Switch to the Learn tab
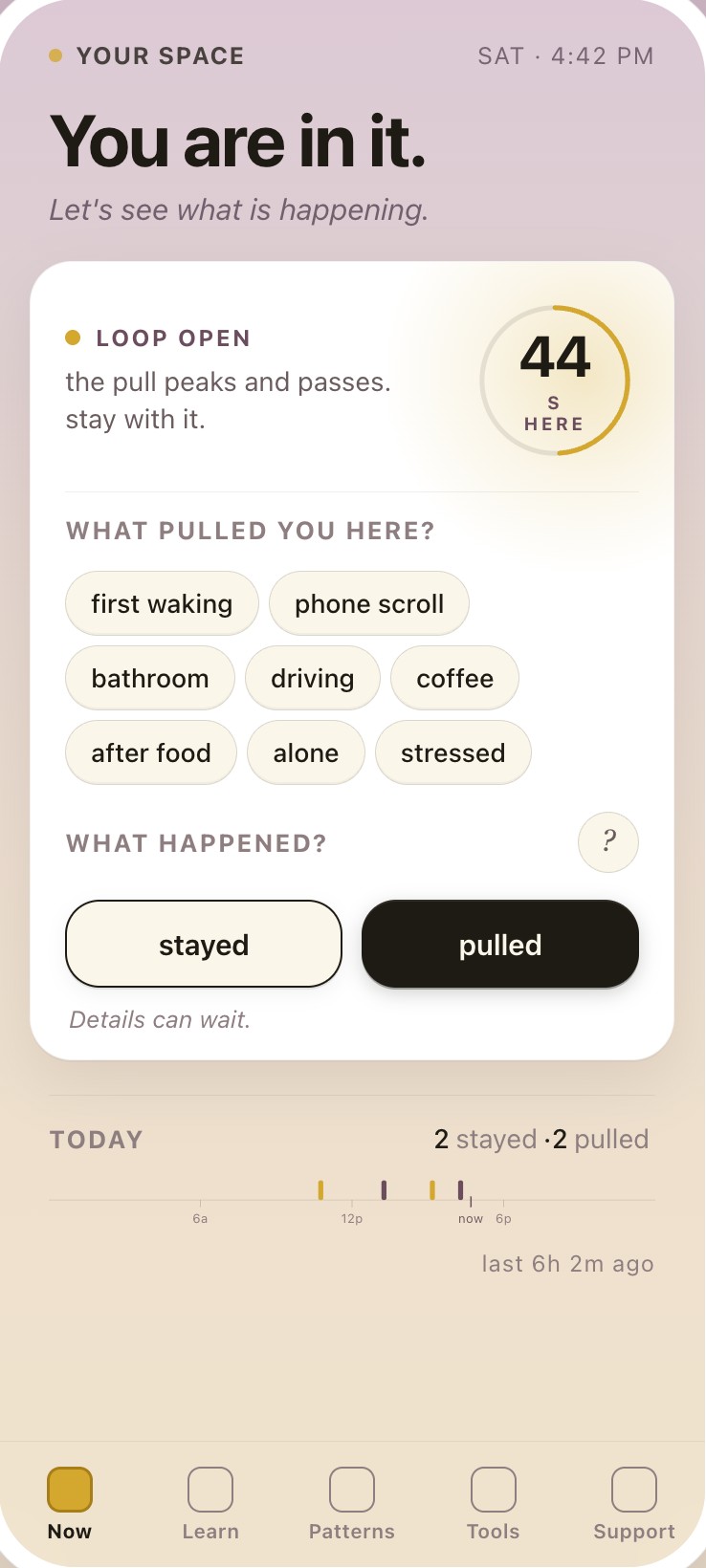706x1568 pixels. [210, 1504]
